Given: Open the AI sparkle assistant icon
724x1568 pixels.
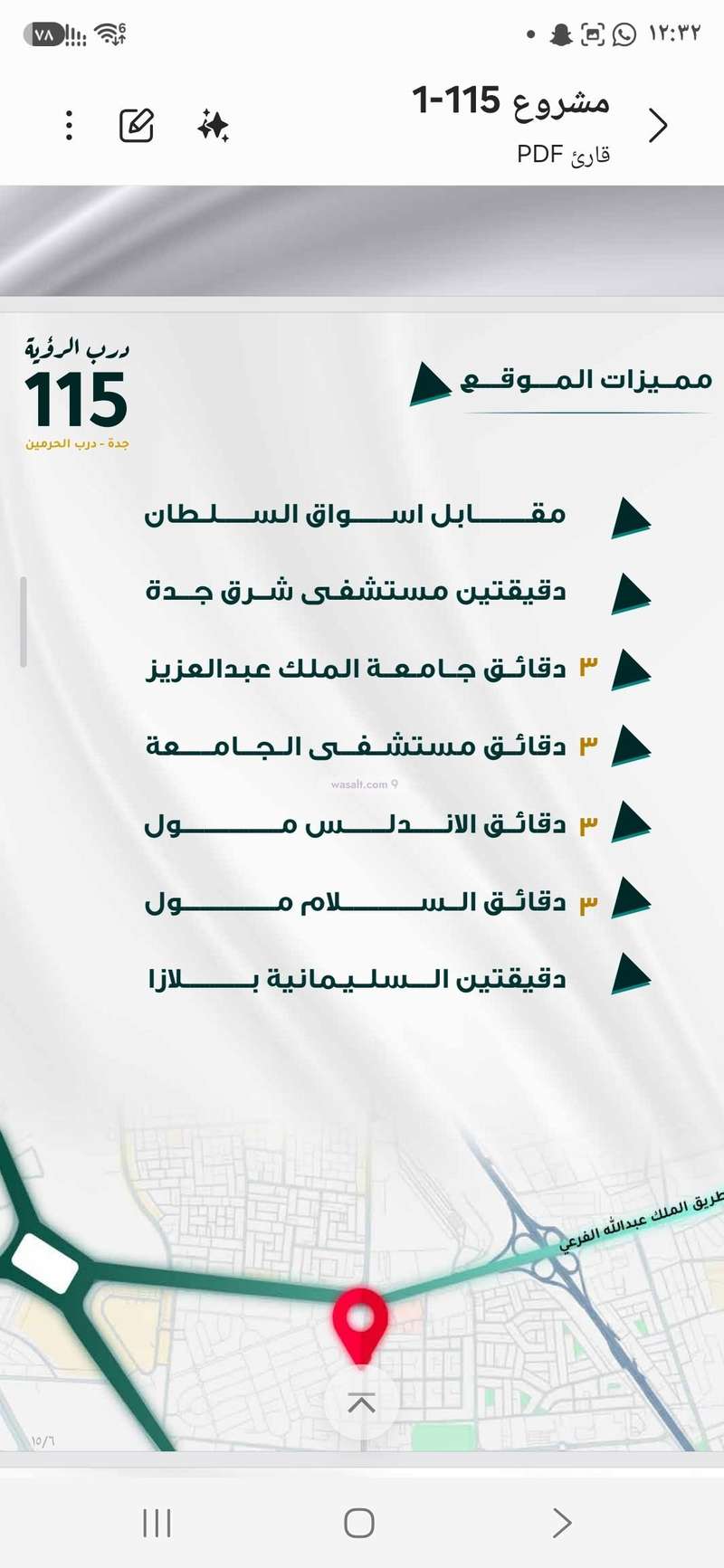Looking at the screenshot, I should click(213, 126).
